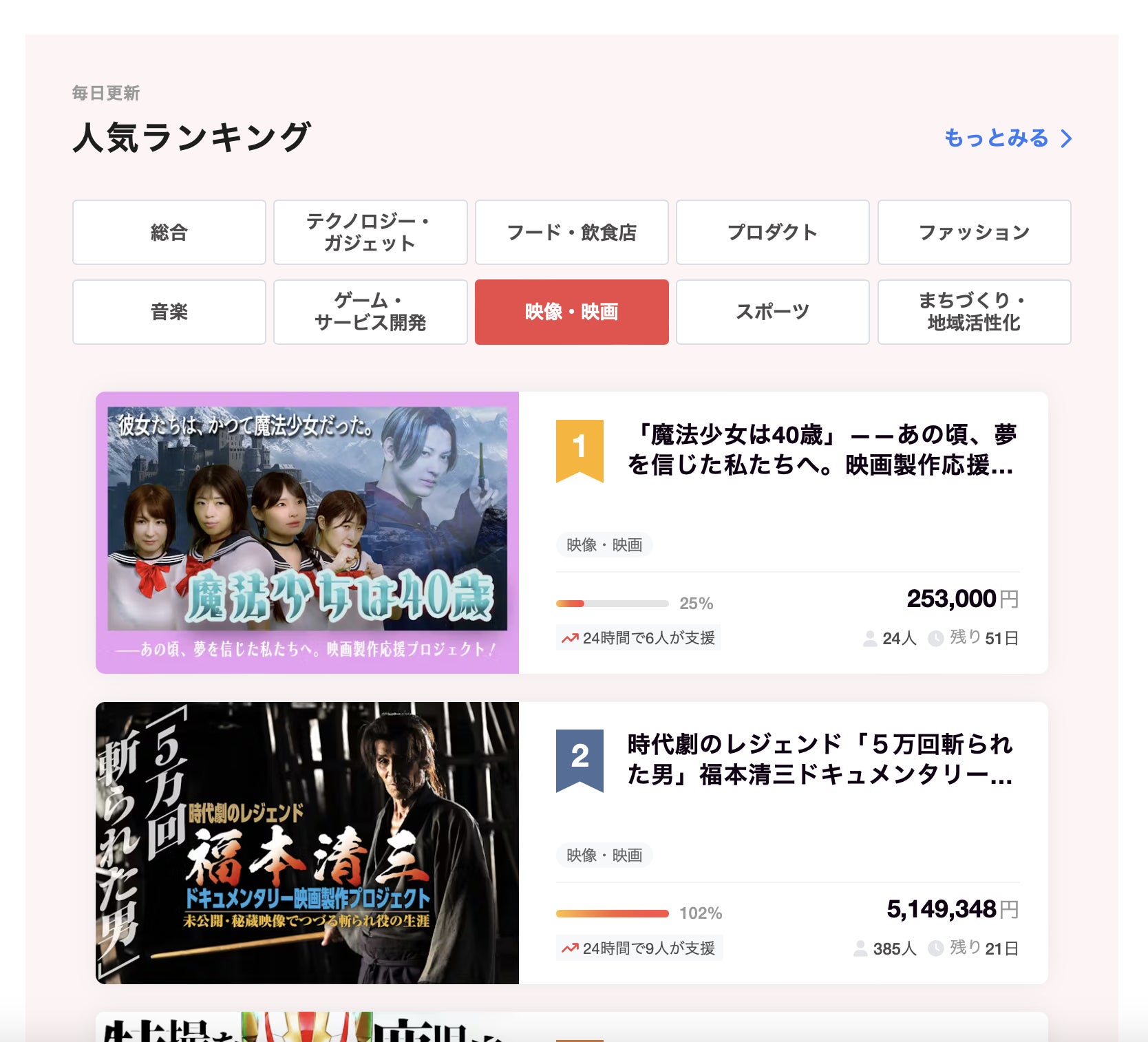Select the ファッション category
The image size is (1148, 1042).
pos(974,233)
